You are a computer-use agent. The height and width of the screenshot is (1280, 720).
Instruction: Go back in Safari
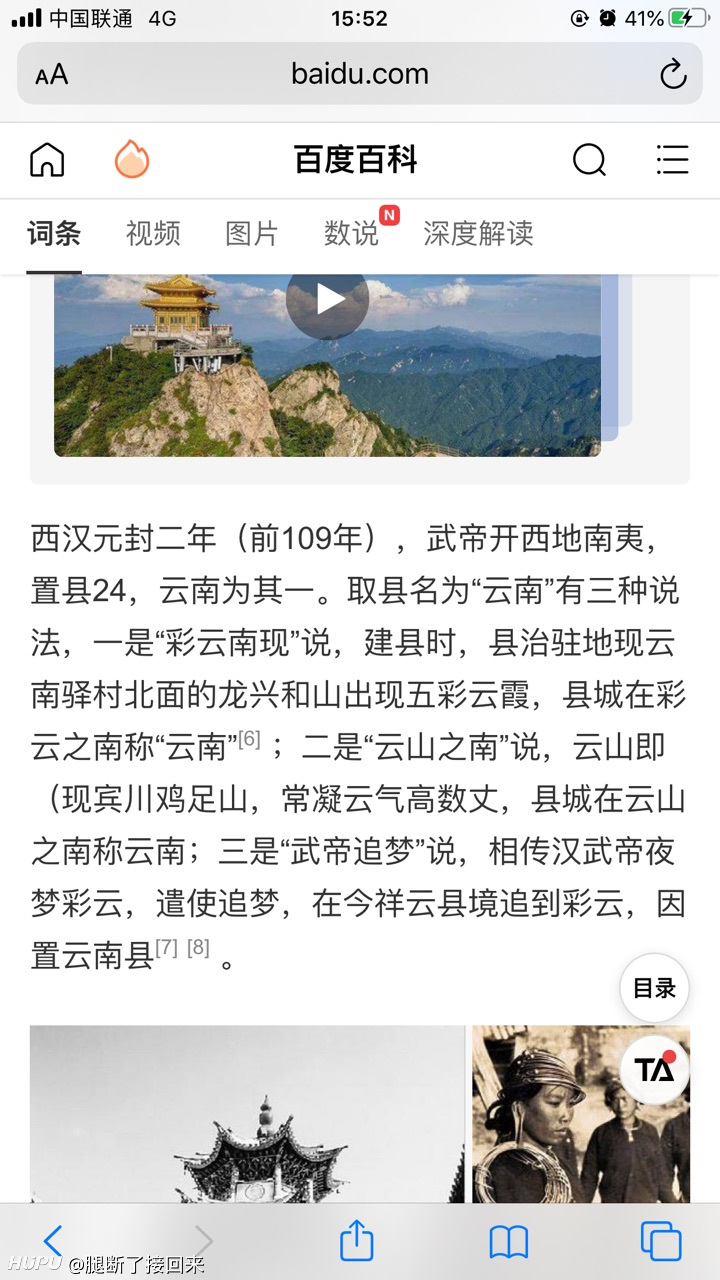pyautogui.click(x=53, y=1241)
